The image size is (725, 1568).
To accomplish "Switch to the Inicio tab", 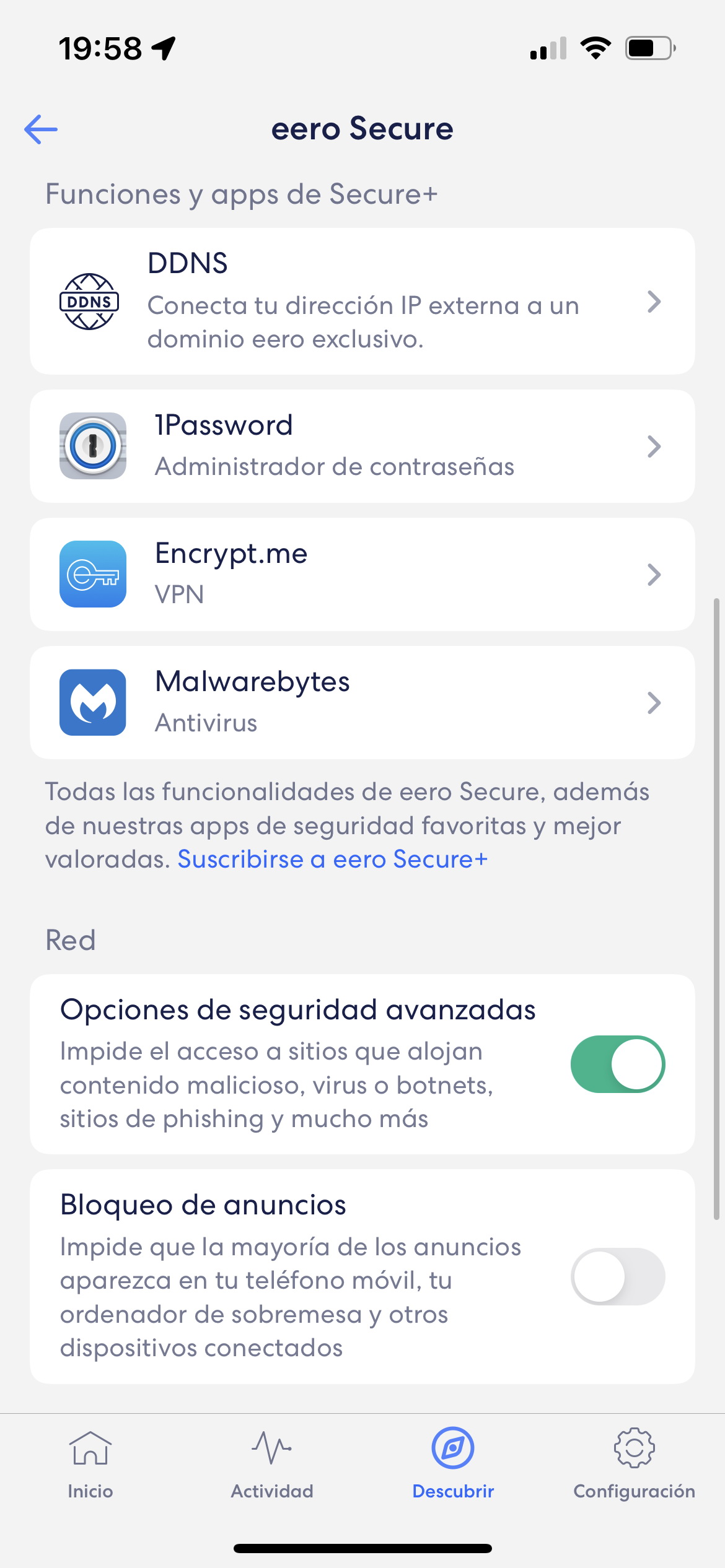I will pyautogui.click(x=90, y=1465).
